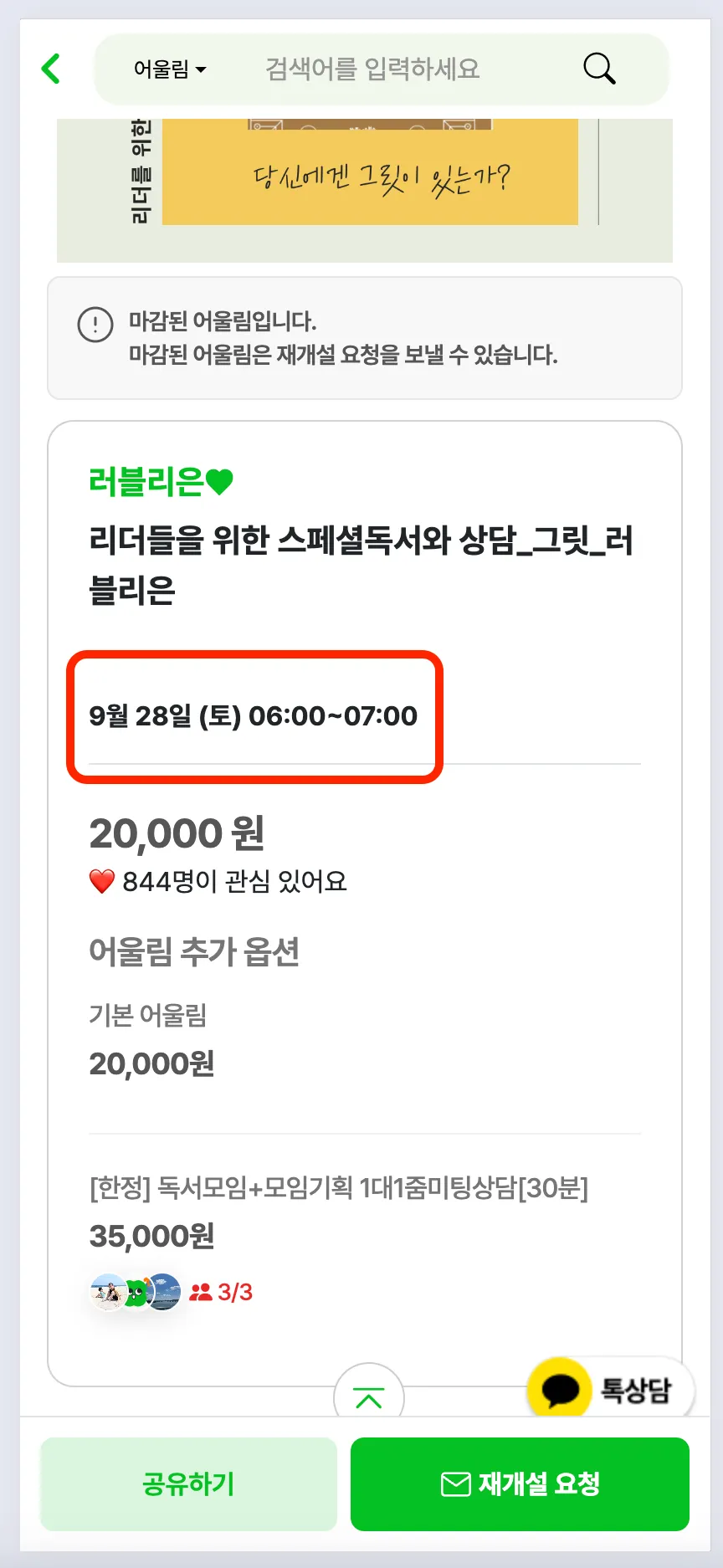Open host profile 러블리은
This screenshot has height=1568, width=723.
161,482
